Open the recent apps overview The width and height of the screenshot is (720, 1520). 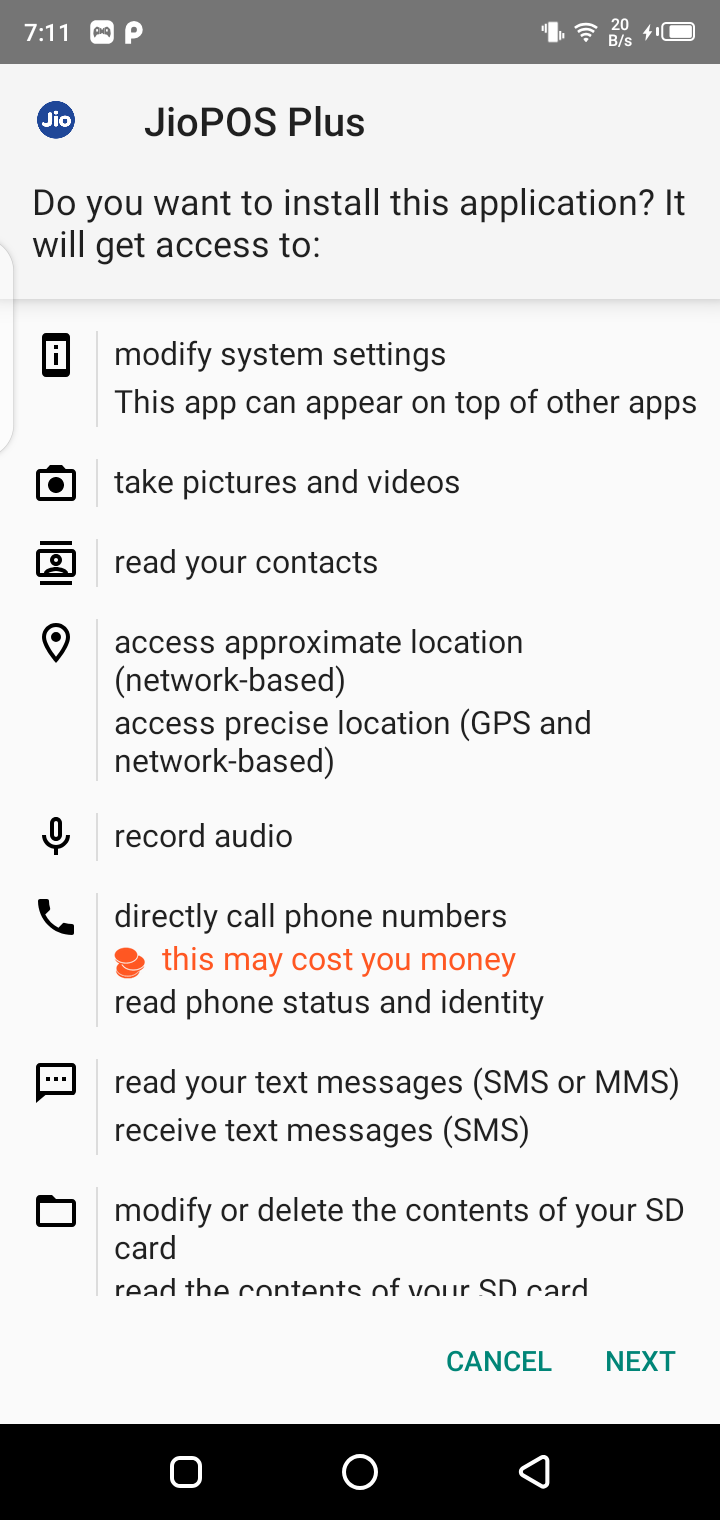coord(186,1471)
